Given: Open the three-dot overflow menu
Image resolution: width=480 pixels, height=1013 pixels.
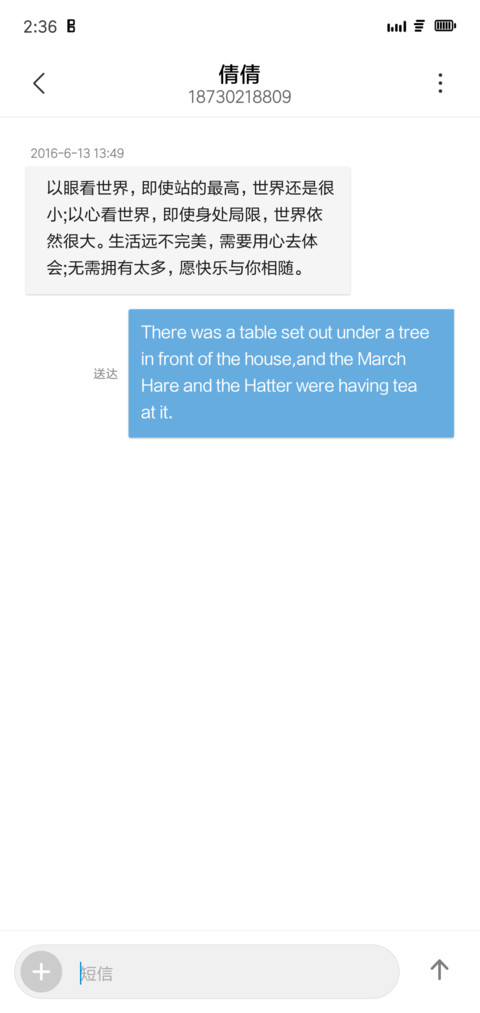Looking at the screenshot, I should (440, 83).
